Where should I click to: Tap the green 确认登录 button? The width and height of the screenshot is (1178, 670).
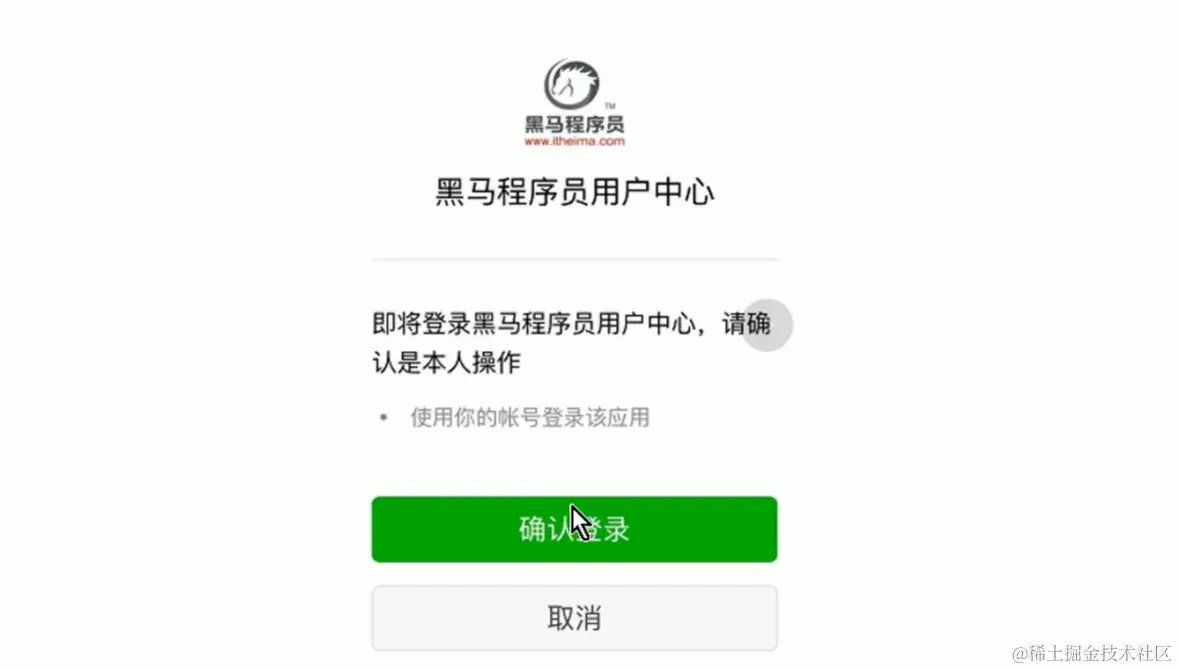pyautogui.click(x=574, y=529)
